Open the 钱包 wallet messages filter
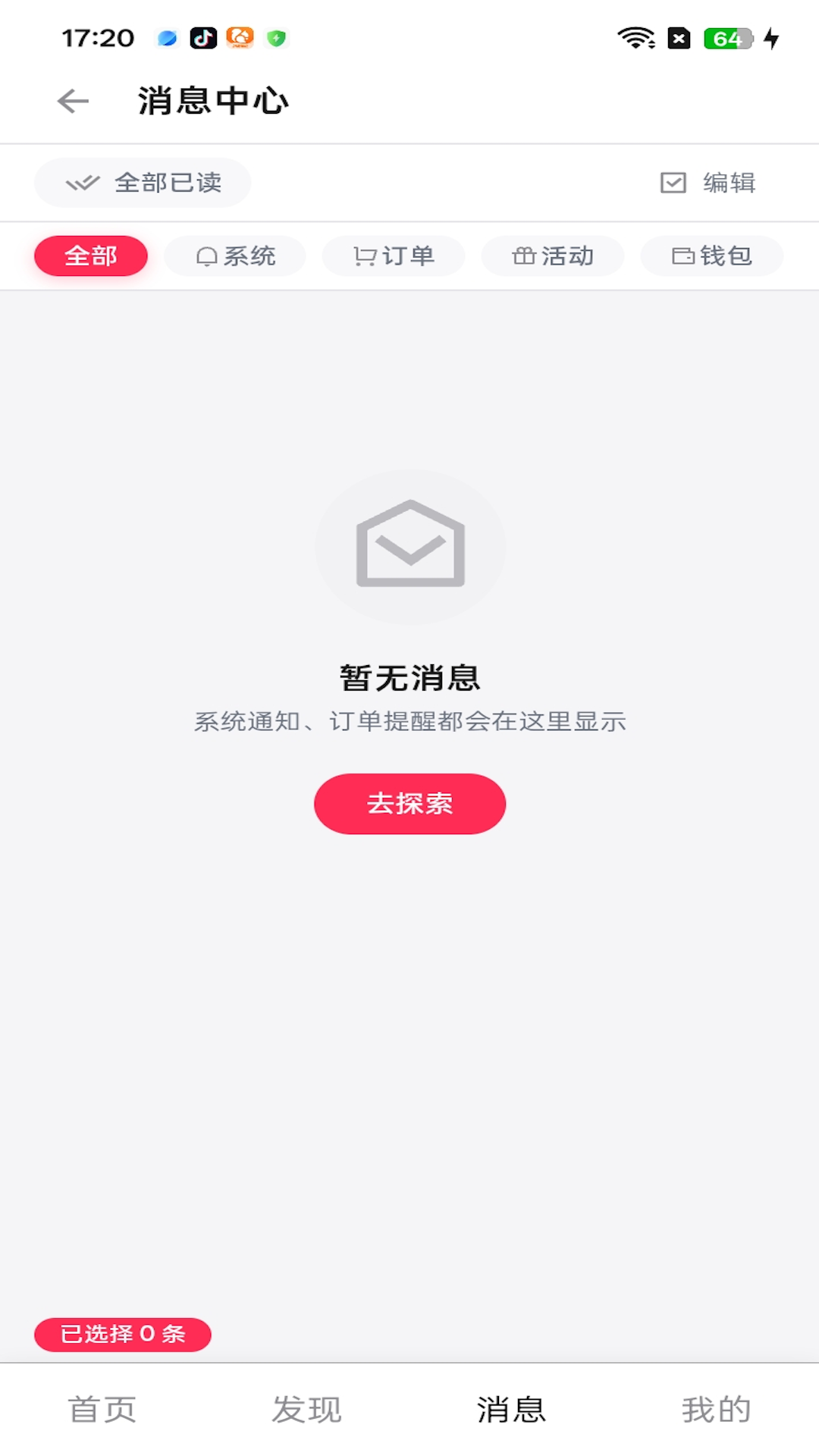The width and height of the screenshot is (819, 1456). click(712, 256)
